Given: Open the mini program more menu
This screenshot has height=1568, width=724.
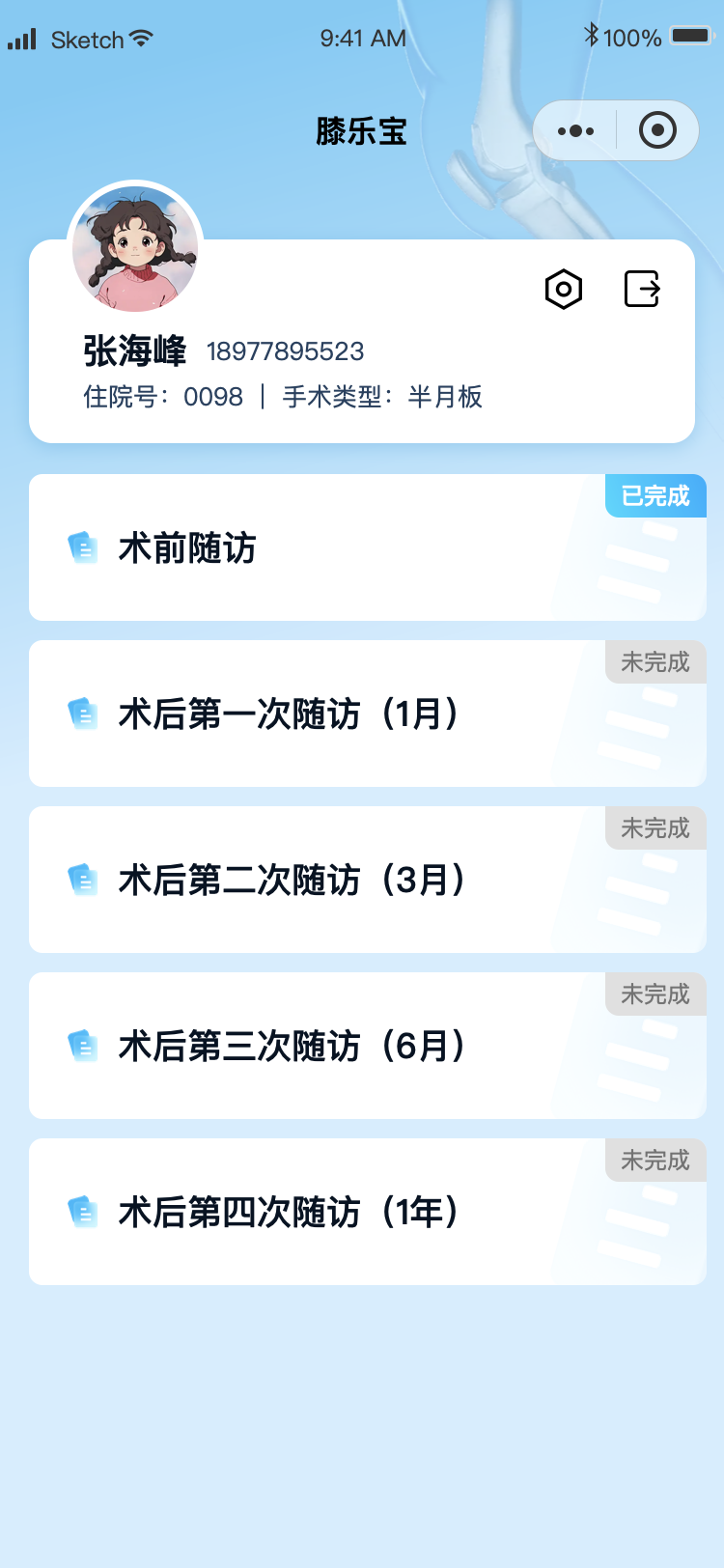Looking at the screenshot, I should click(576, 130).
